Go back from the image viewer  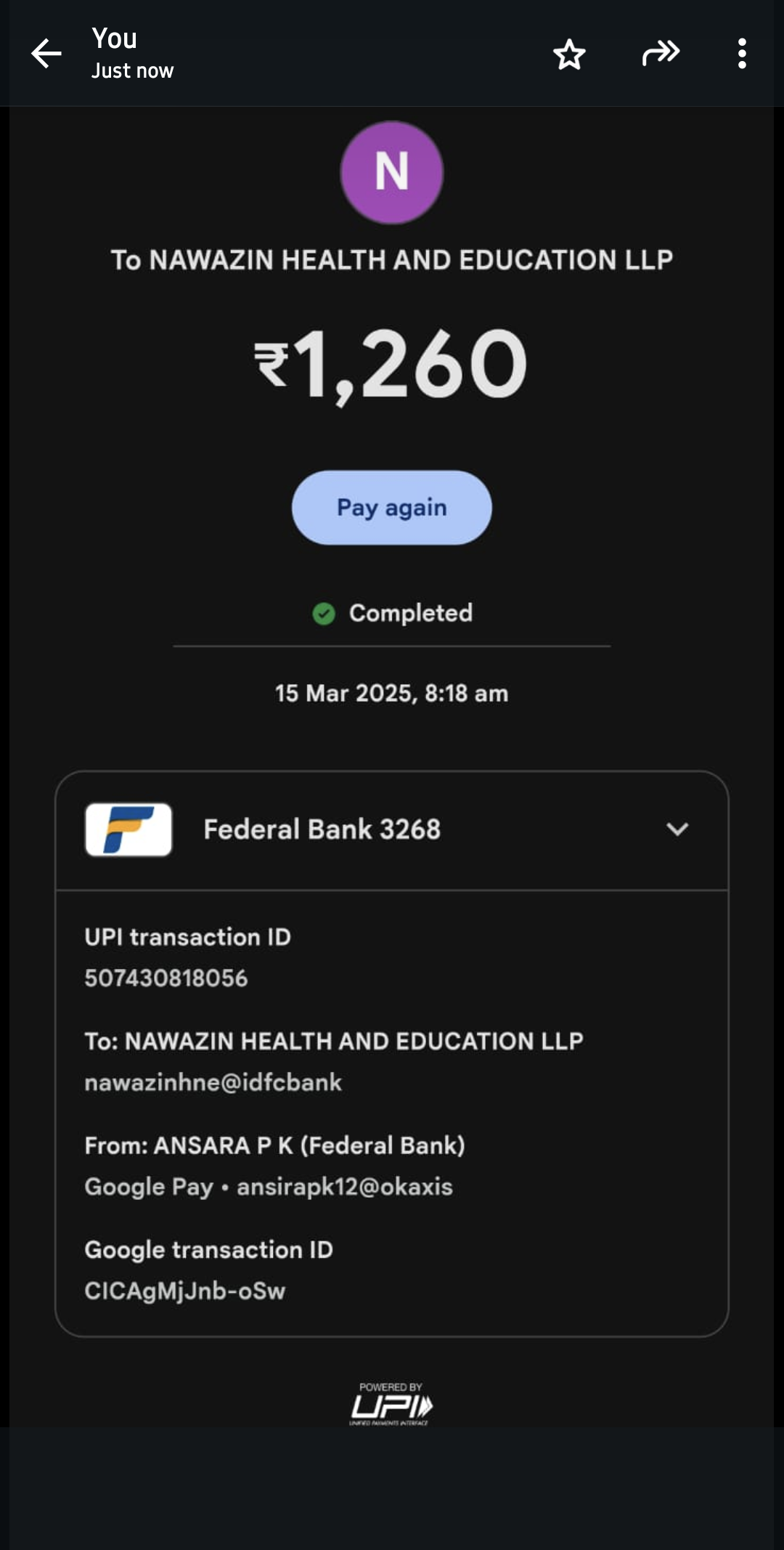(46, 54)
